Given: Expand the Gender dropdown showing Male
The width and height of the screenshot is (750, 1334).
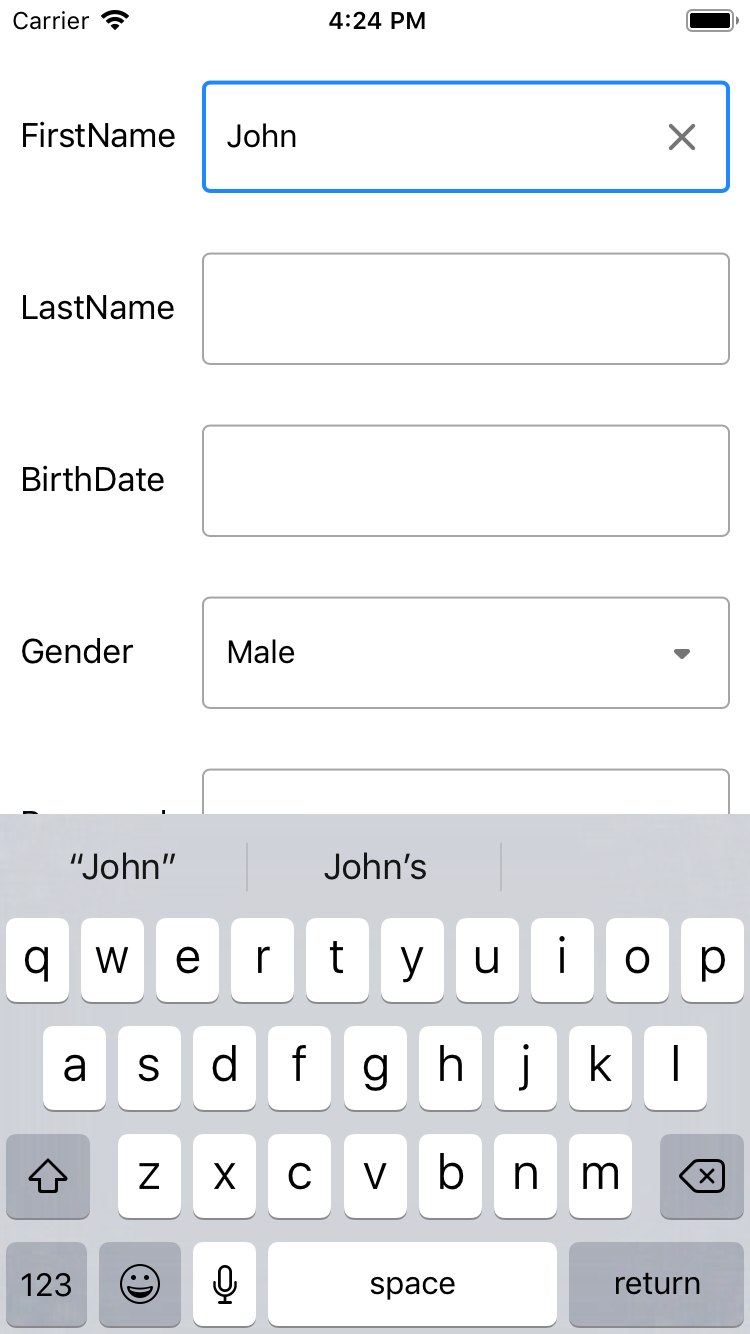Looking at the screenshot, I should coord(465,653).
